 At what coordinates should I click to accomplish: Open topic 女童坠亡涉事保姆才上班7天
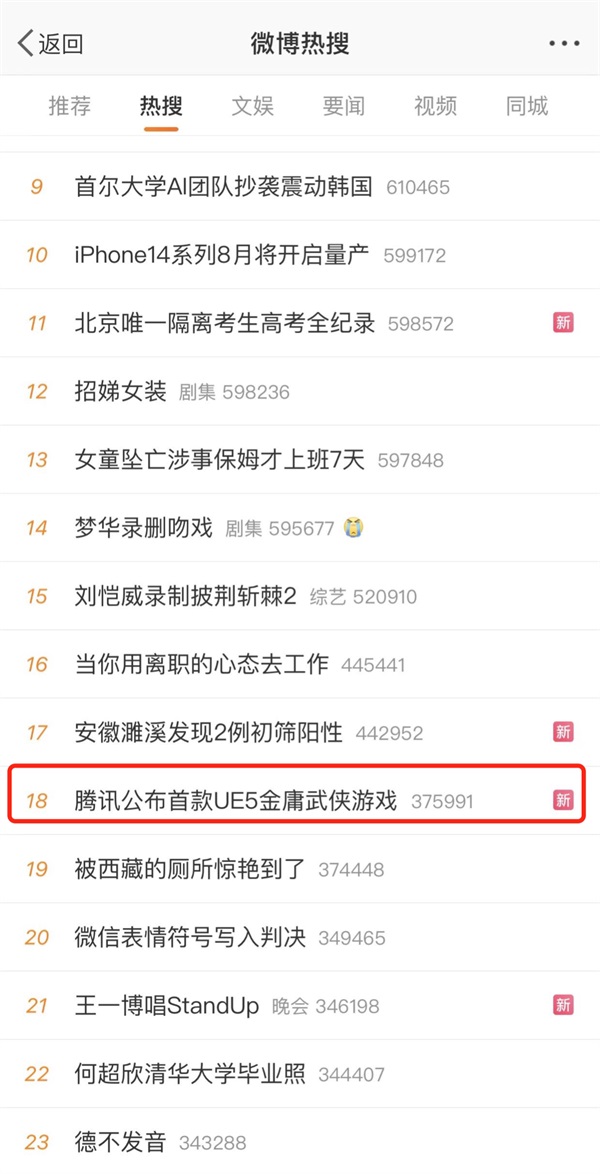pos(220,460)
